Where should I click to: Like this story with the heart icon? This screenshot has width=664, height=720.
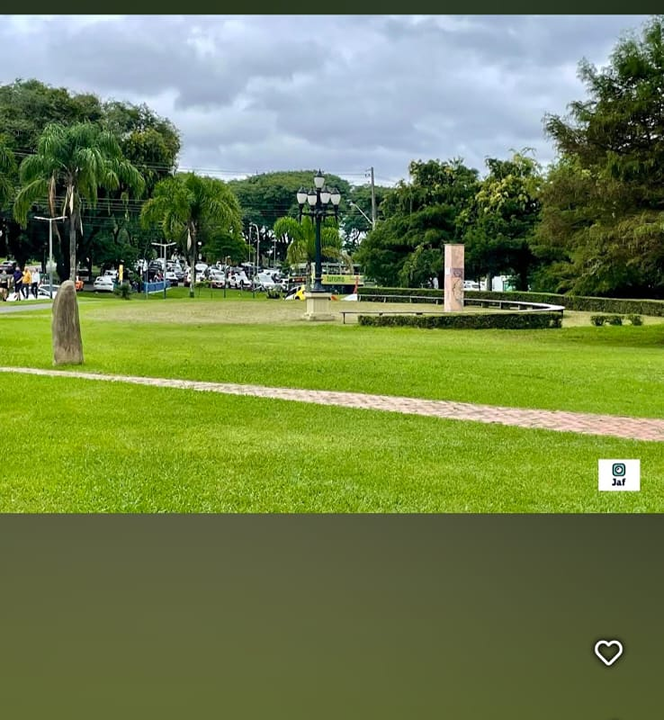tap(608, 653)
